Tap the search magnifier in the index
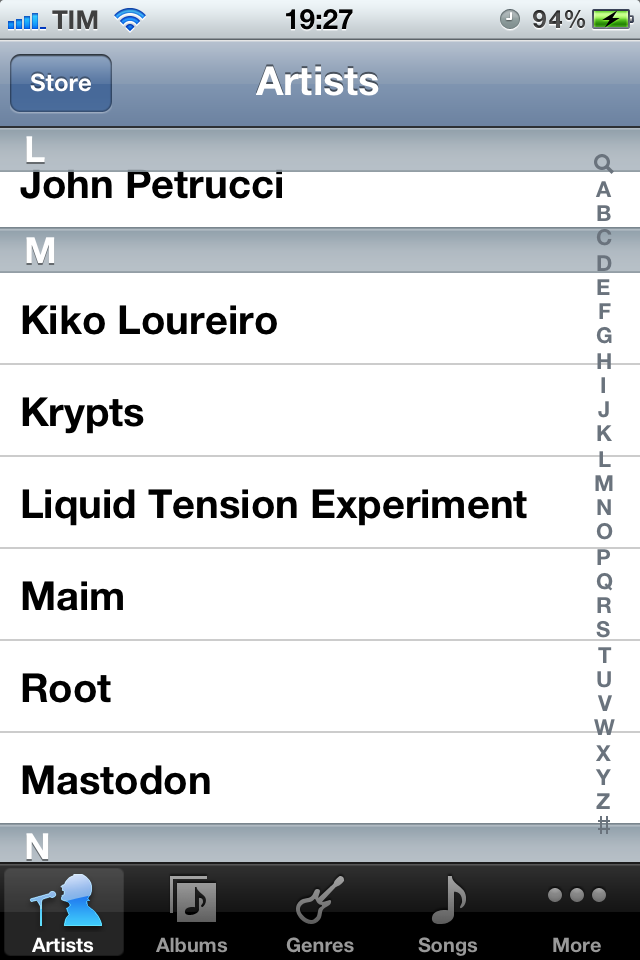Viewport: 640px width, 960px height. point(603,164)
